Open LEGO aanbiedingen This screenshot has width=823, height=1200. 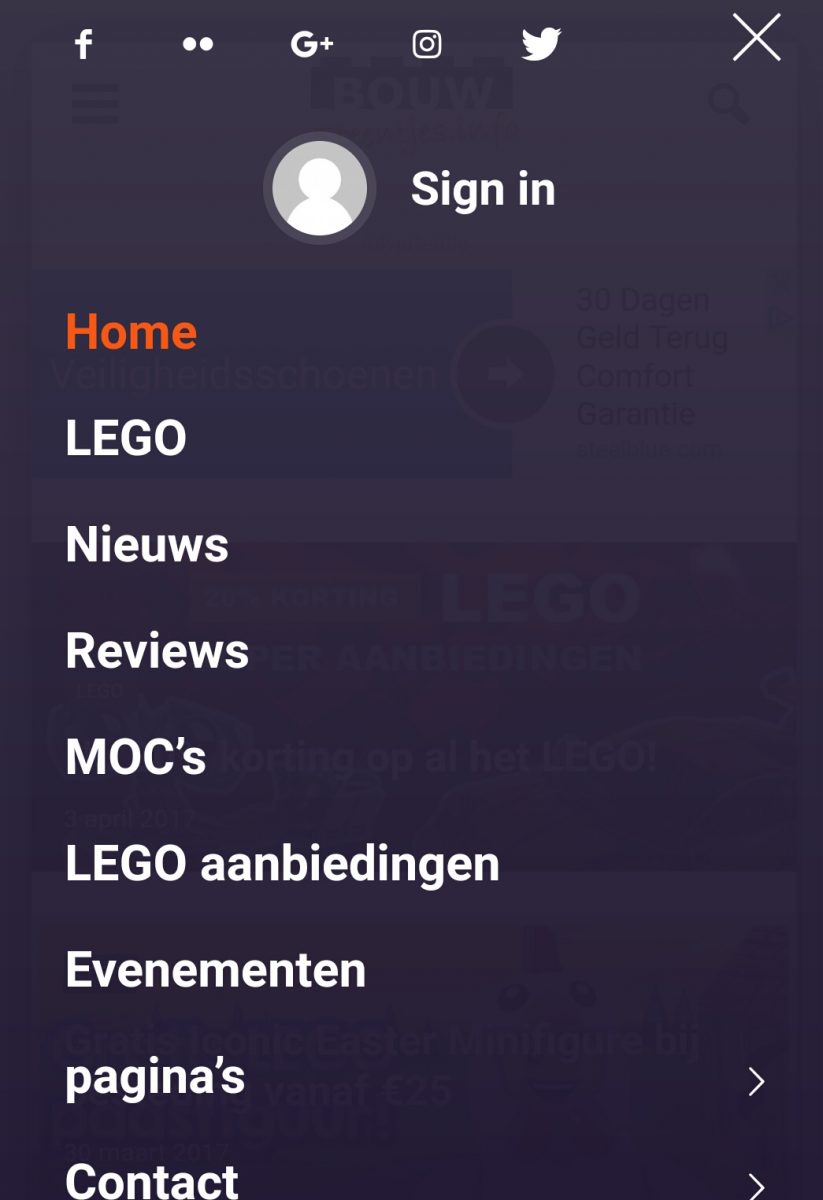[x=282, y=864]
